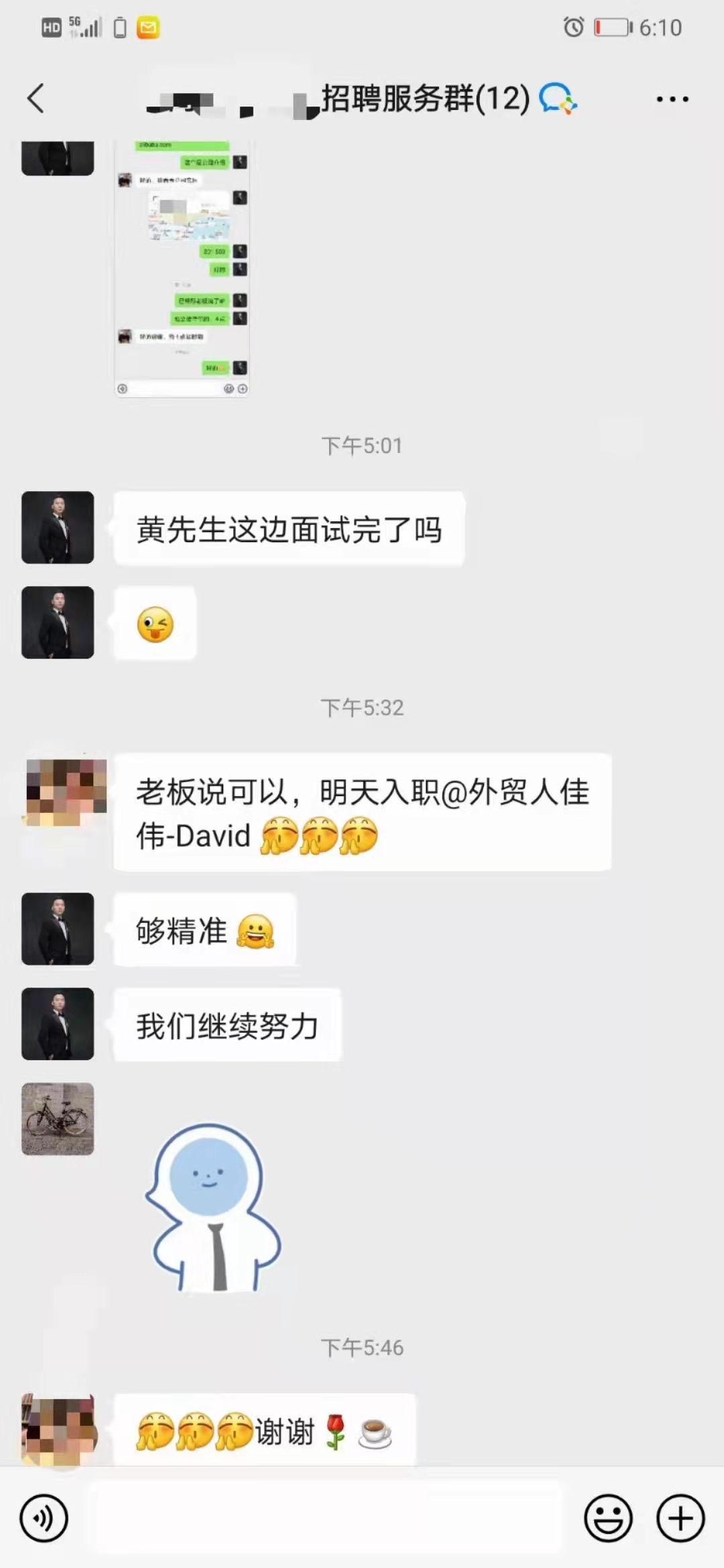Open the plus attachments menu
Image resolution: width=724 pixels, height=1568 pixels.
click(680, 1518)
